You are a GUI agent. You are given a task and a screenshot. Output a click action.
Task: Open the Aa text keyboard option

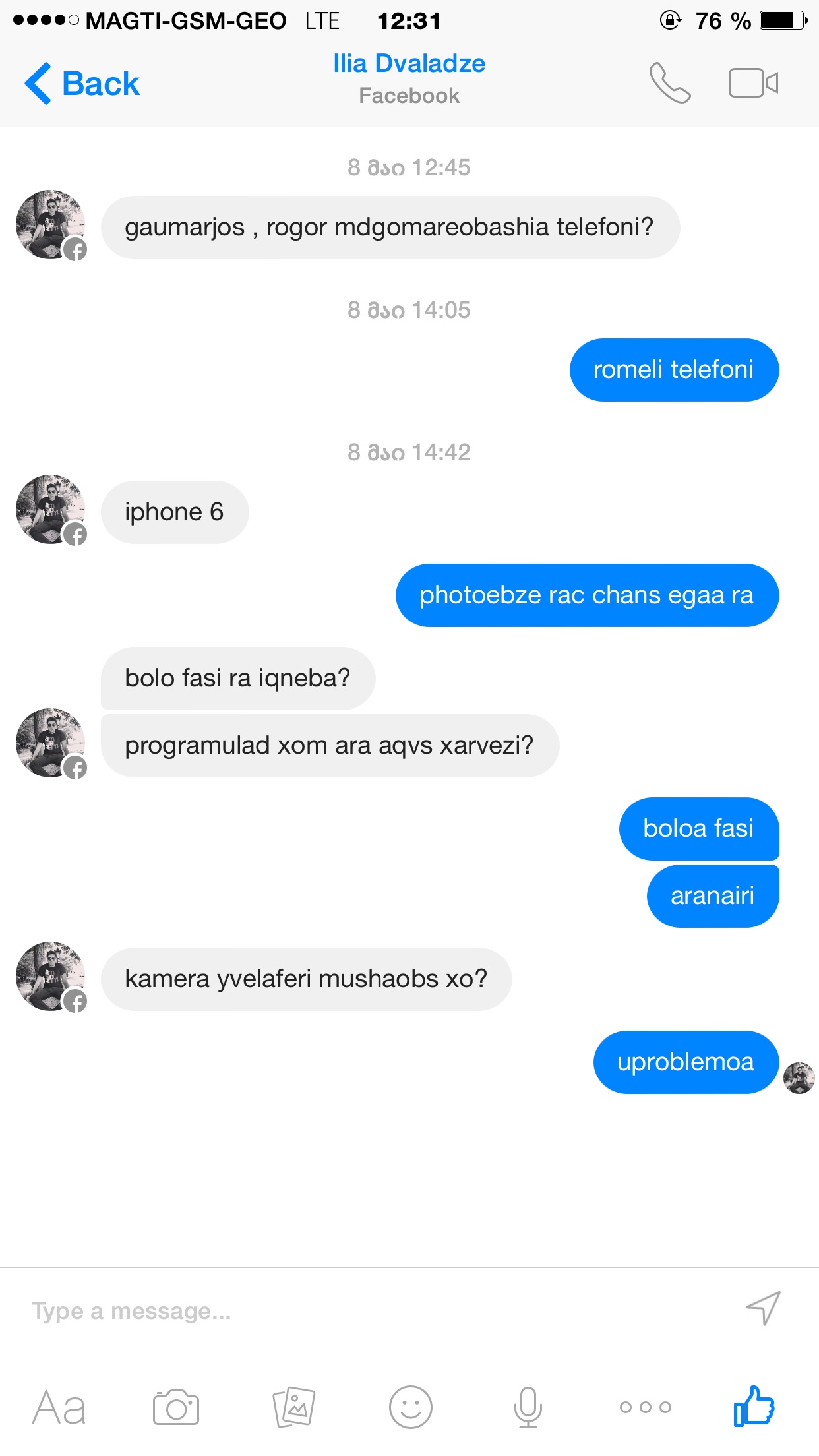pyautogui.click(x=59, y=1407)
